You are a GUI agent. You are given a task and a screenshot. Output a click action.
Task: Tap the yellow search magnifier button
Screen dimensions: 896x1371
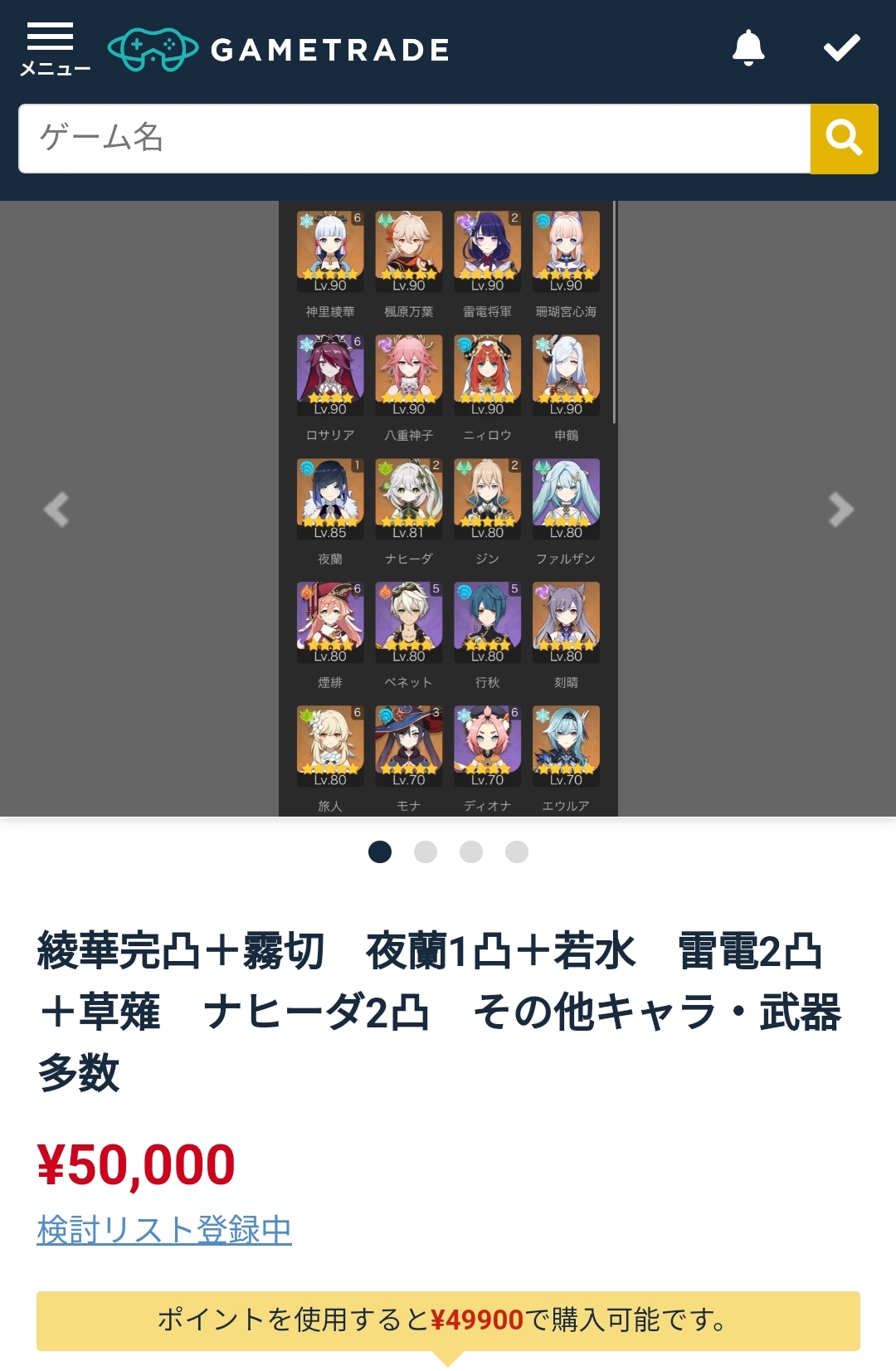pos(844,139)
